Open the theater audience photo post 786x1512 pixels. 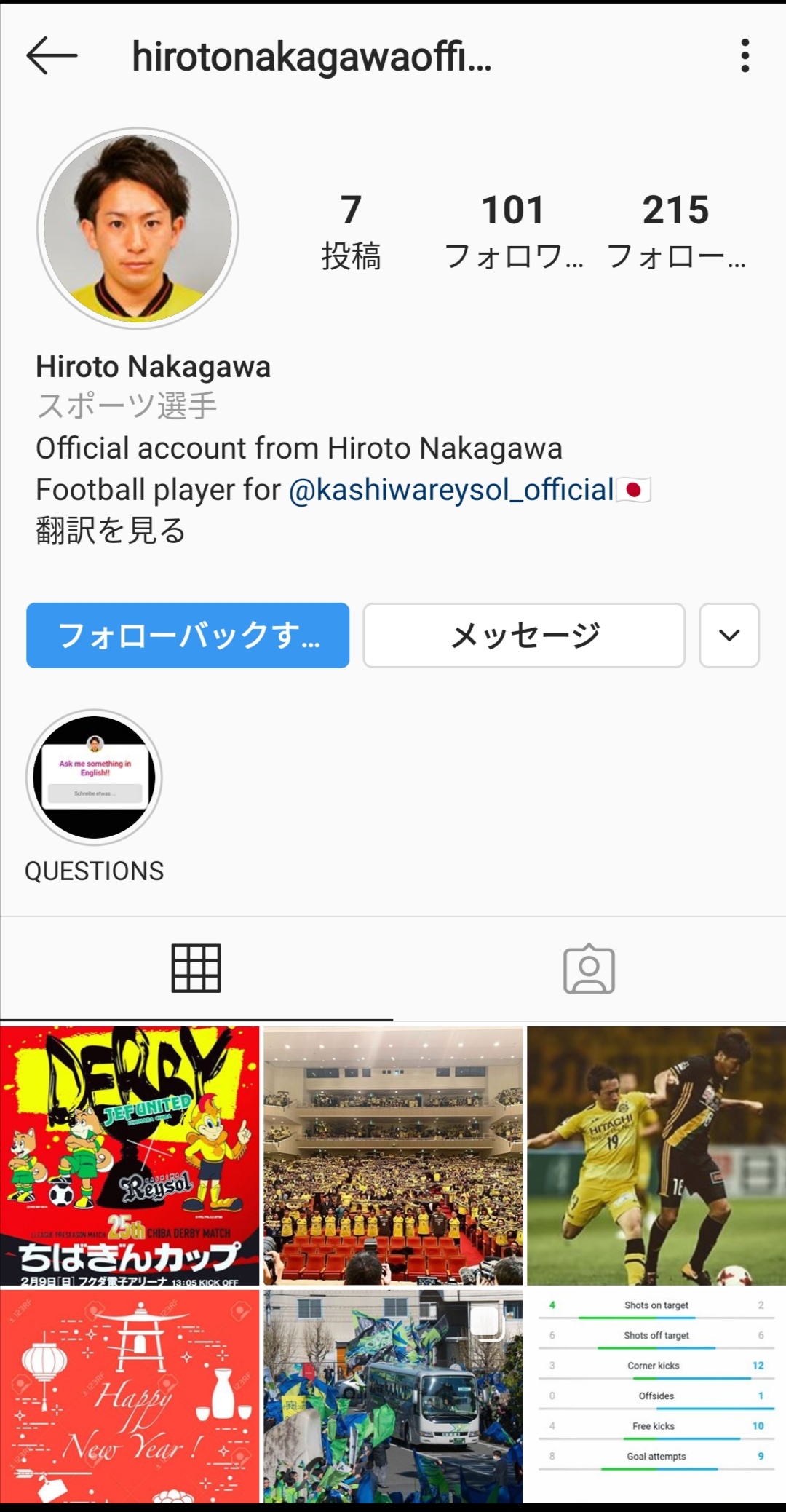393,1155
